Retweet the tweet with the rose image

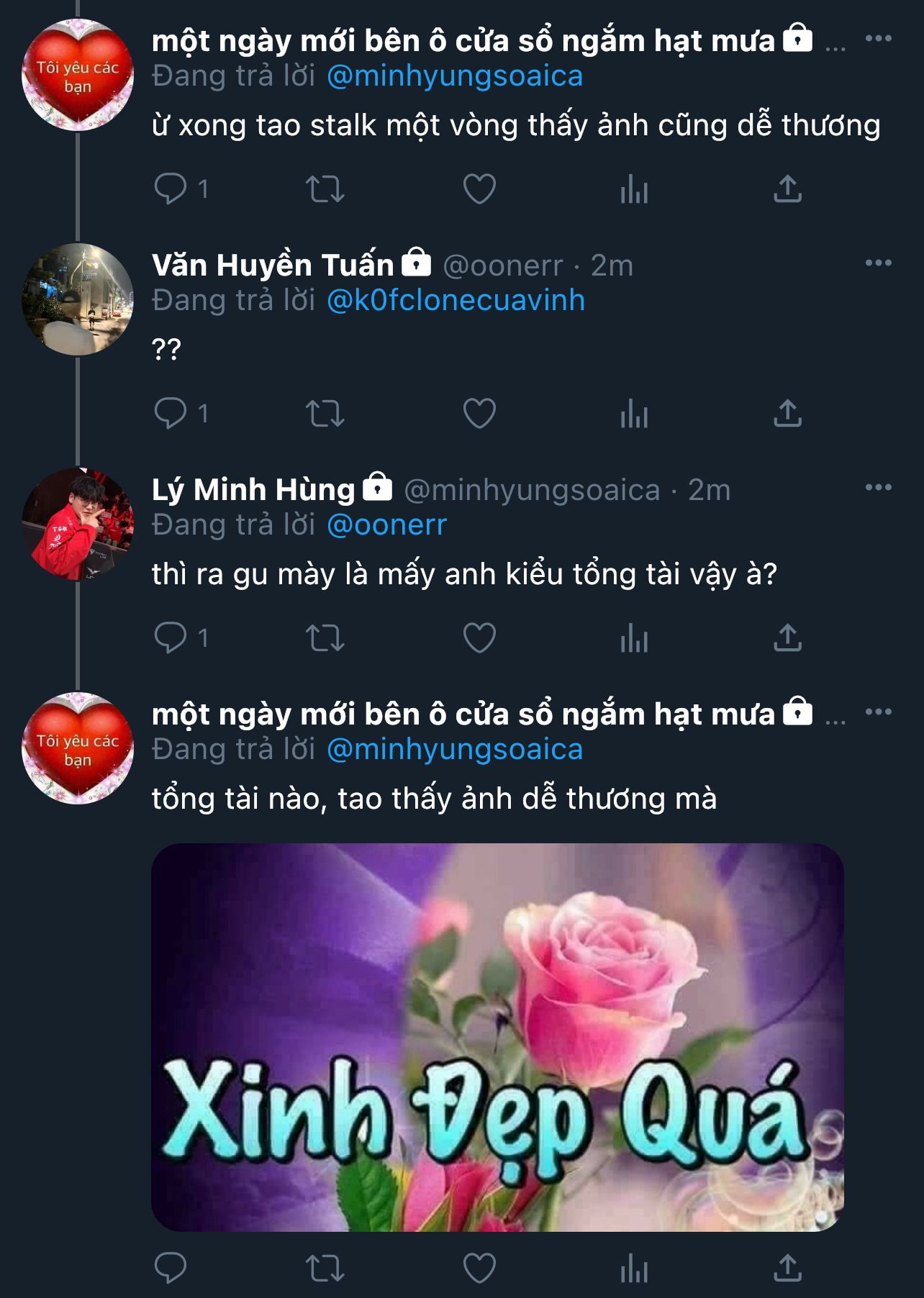click(x=325, y=1268)
